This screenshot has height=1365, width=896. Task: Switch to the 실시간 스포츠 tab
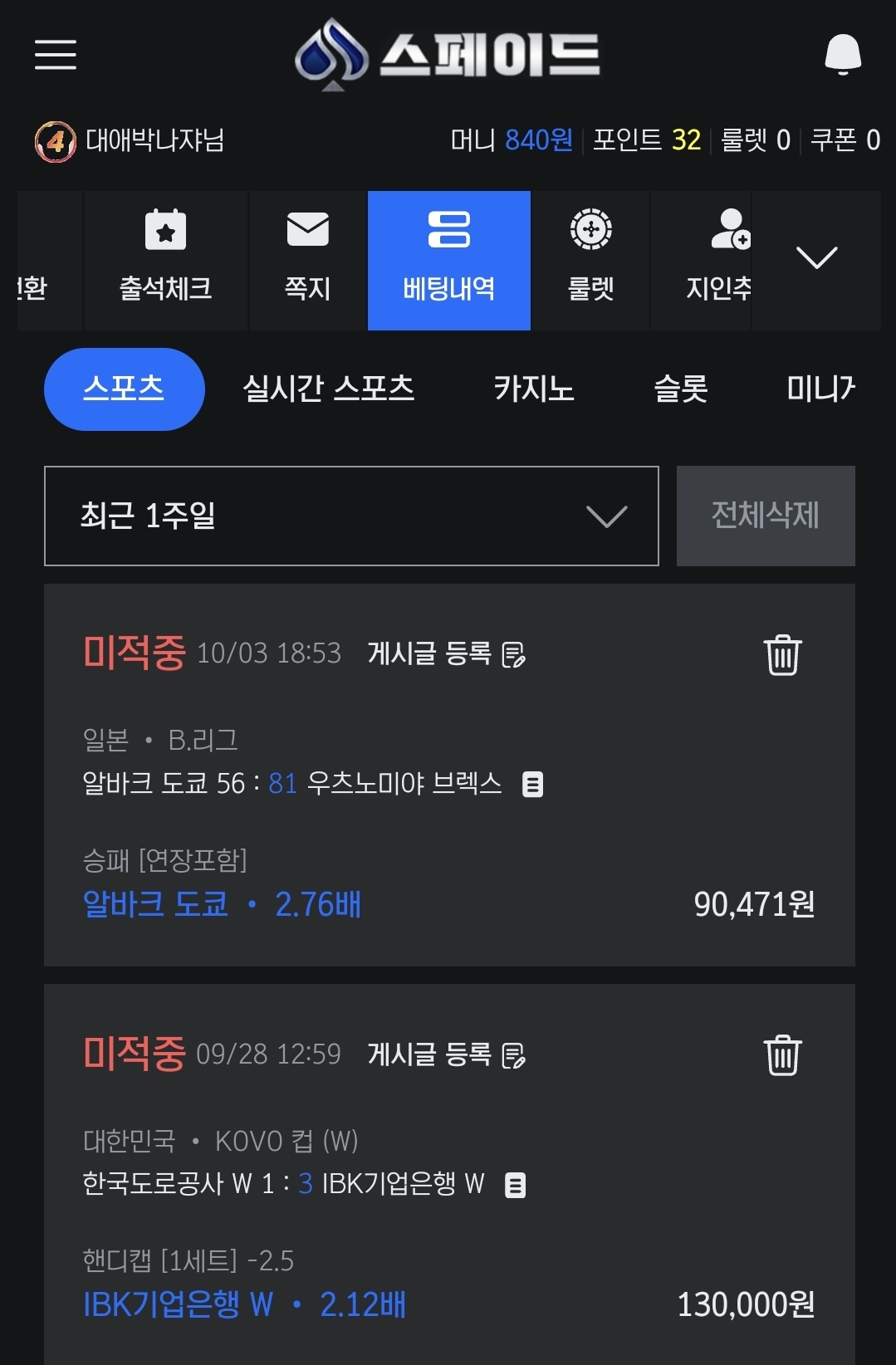pyautogui.click(x=328, y=389)
